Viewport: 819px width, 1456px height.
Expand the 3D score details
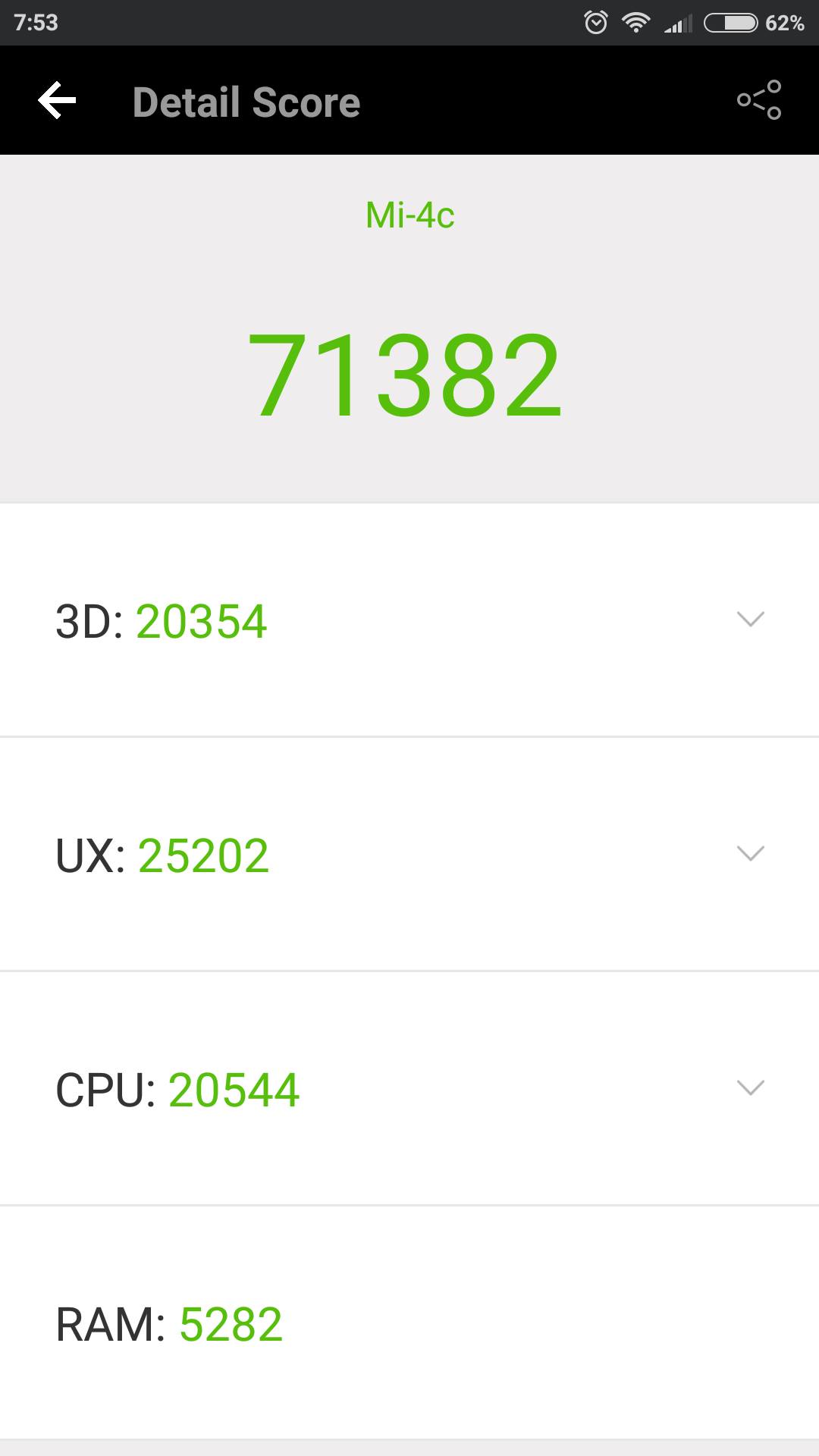coord(750,620)
